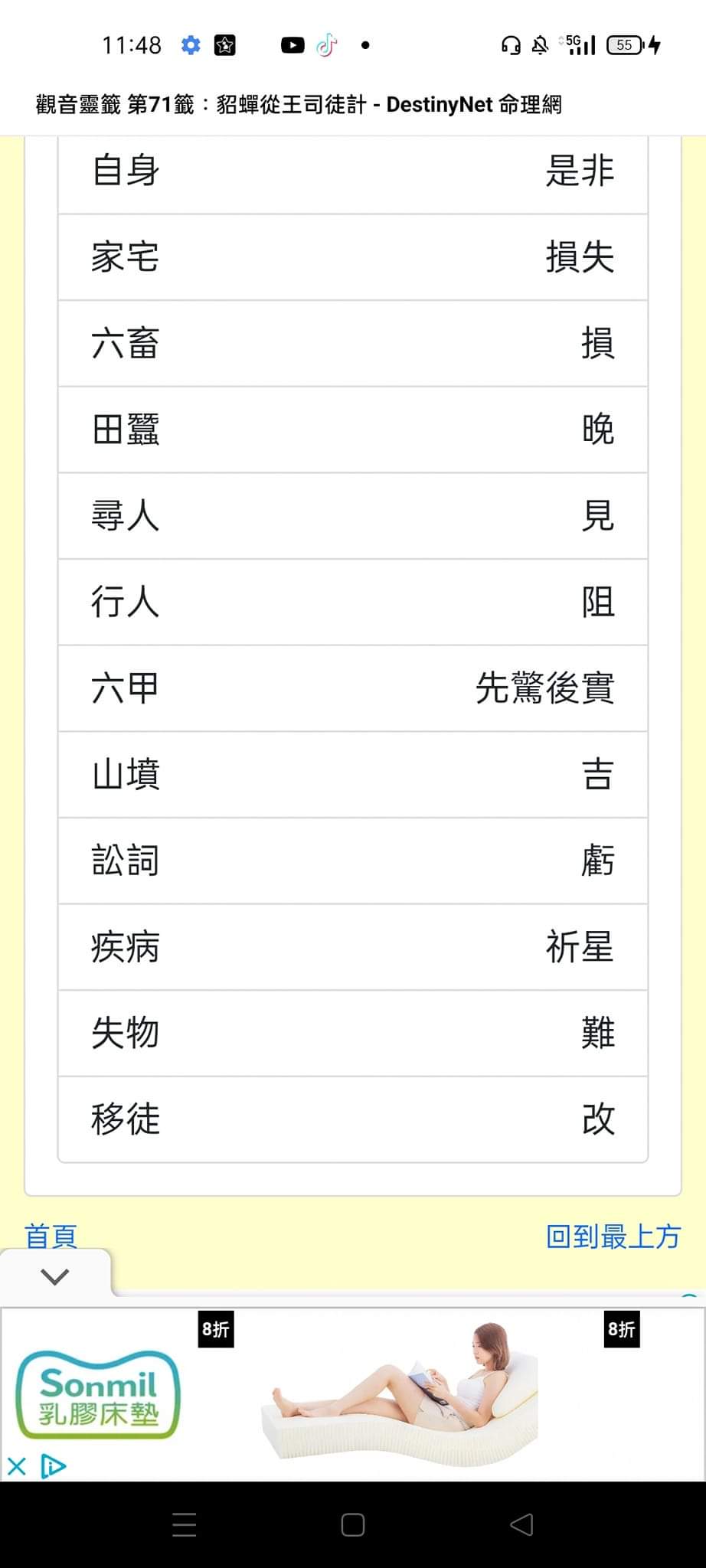706x1568 pixels.
Task: Show recent apps from the navigation bar
Action: point(185,1524)
